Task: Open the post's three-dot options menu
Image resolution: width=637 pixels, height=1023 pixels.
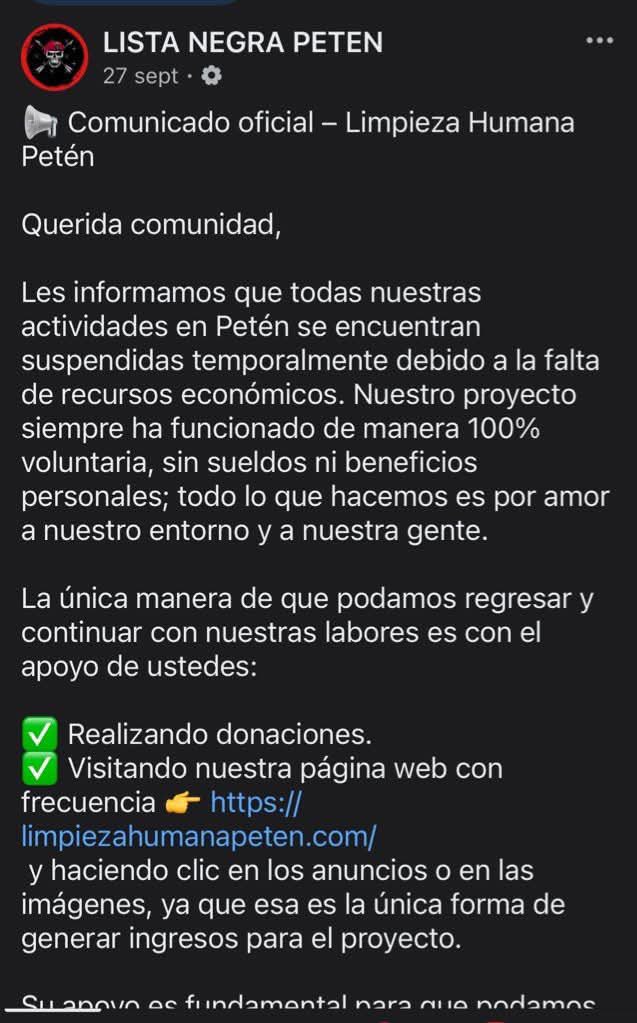Action: (598, 41)
